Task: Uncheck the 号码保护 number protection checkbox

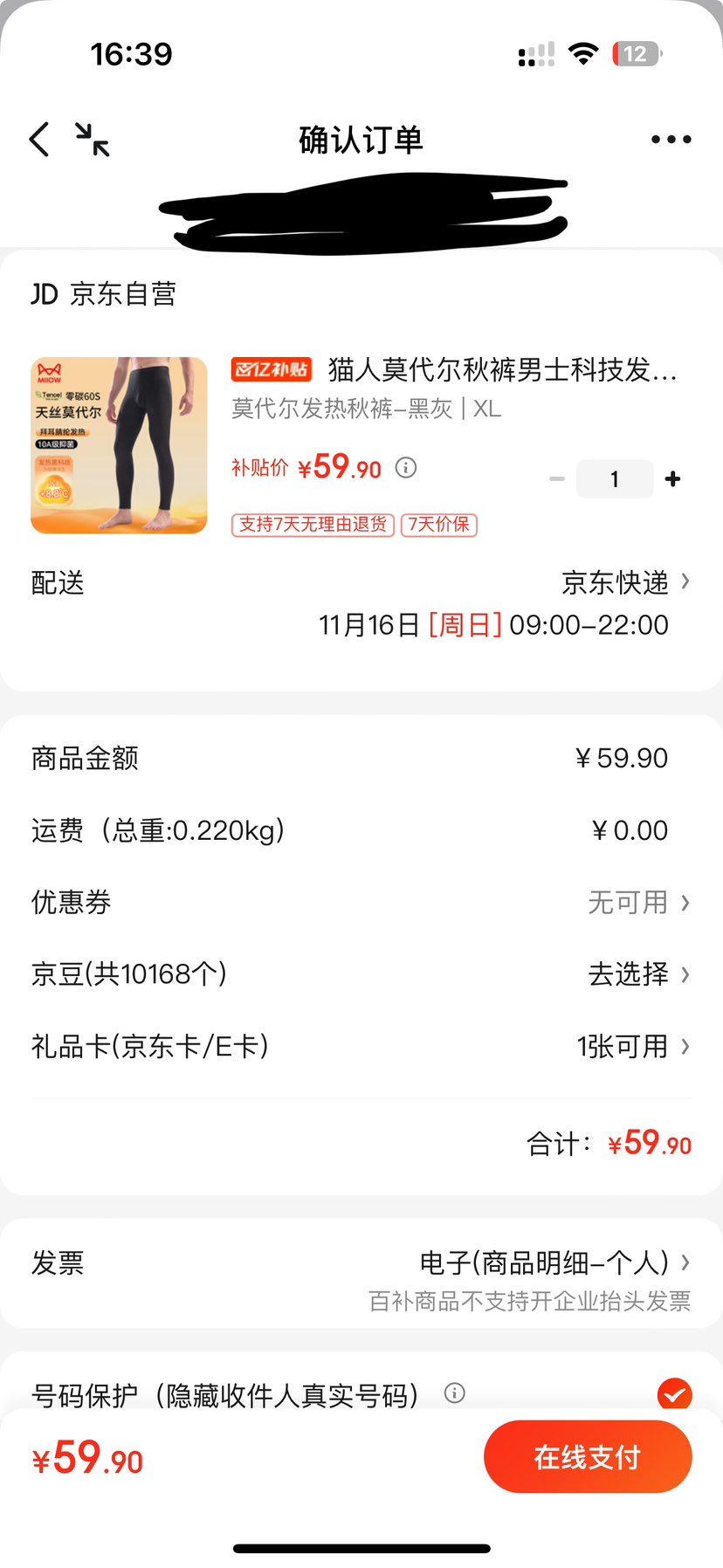Action: (674, 1394)
